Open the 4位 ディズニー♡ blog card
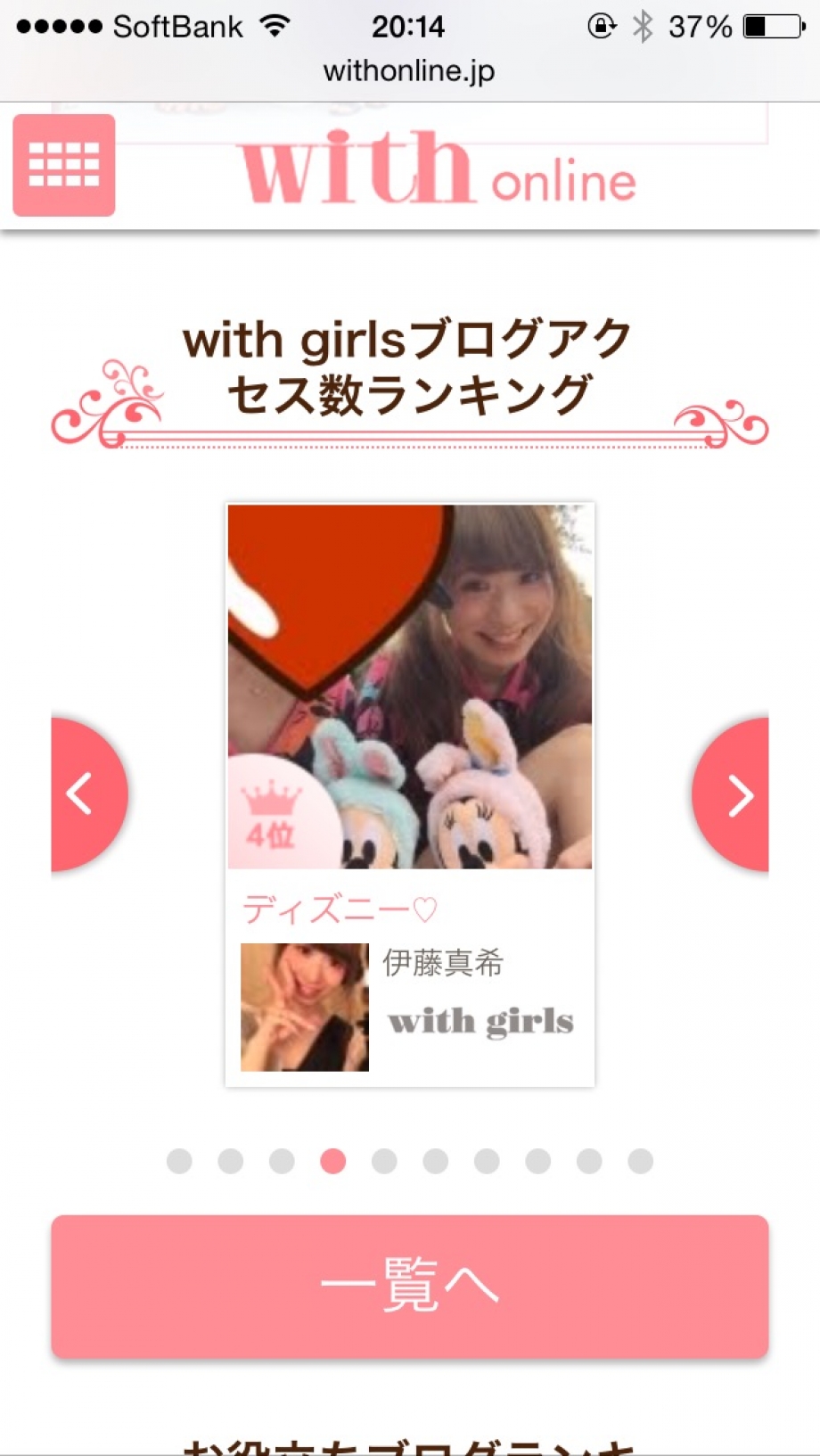This screenshot has width=820, height=1456. click(x=409, y=794)
